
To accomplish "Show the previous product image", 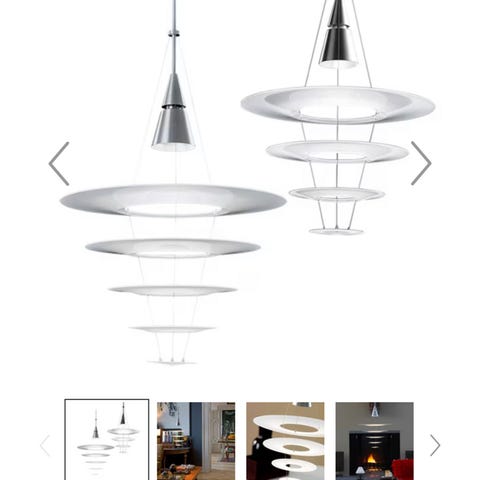I will pyautogui.click(x=59, y=163).
